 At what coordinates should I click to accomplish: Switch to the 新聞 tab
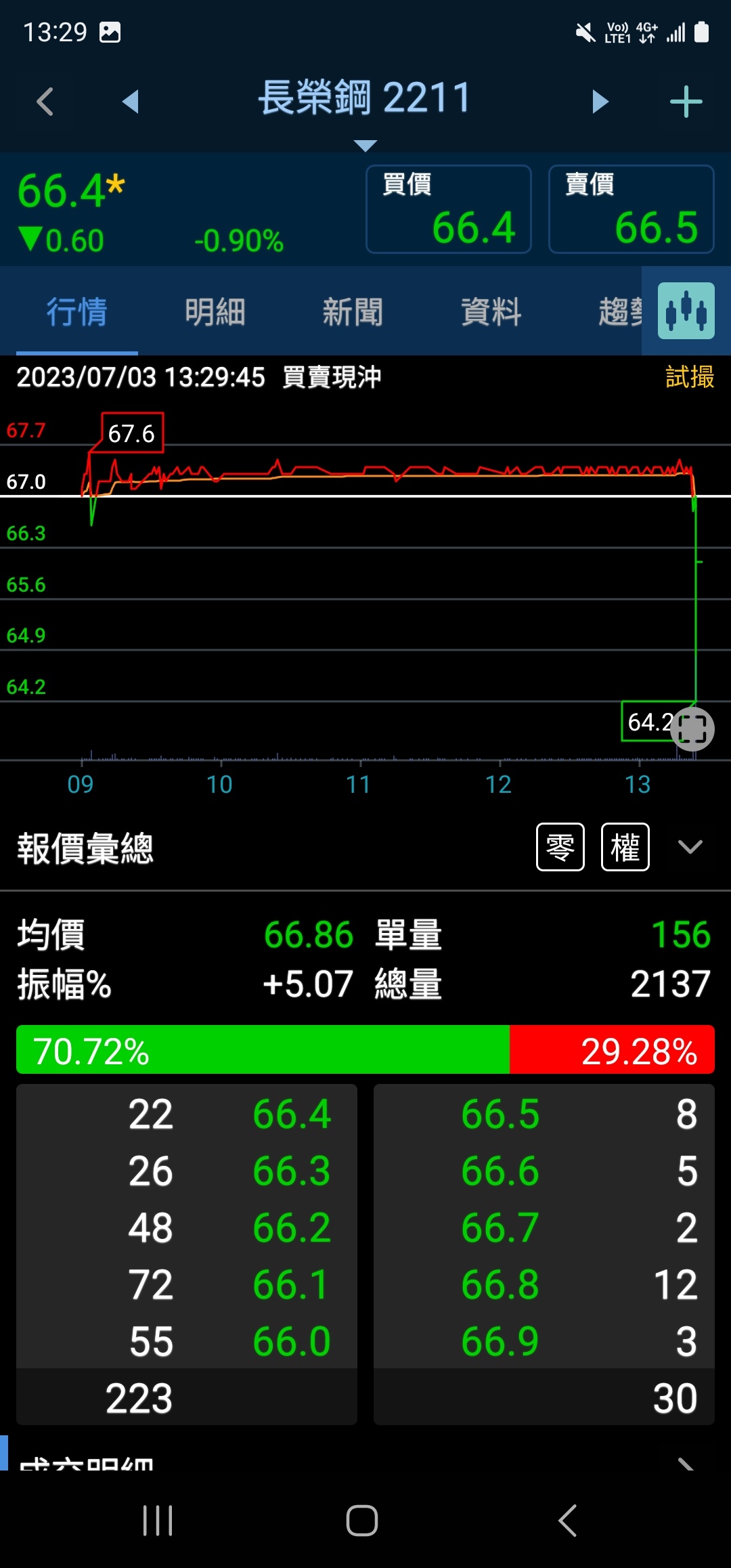point(353,312)
